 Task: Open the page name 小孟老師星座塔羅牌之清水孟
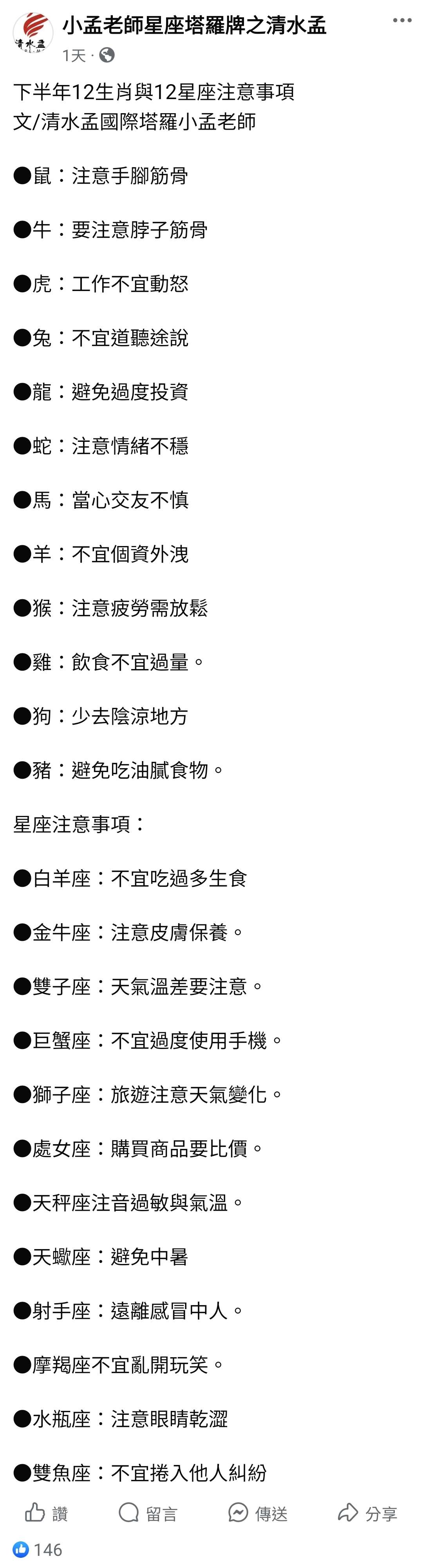(x=194, y=25)
